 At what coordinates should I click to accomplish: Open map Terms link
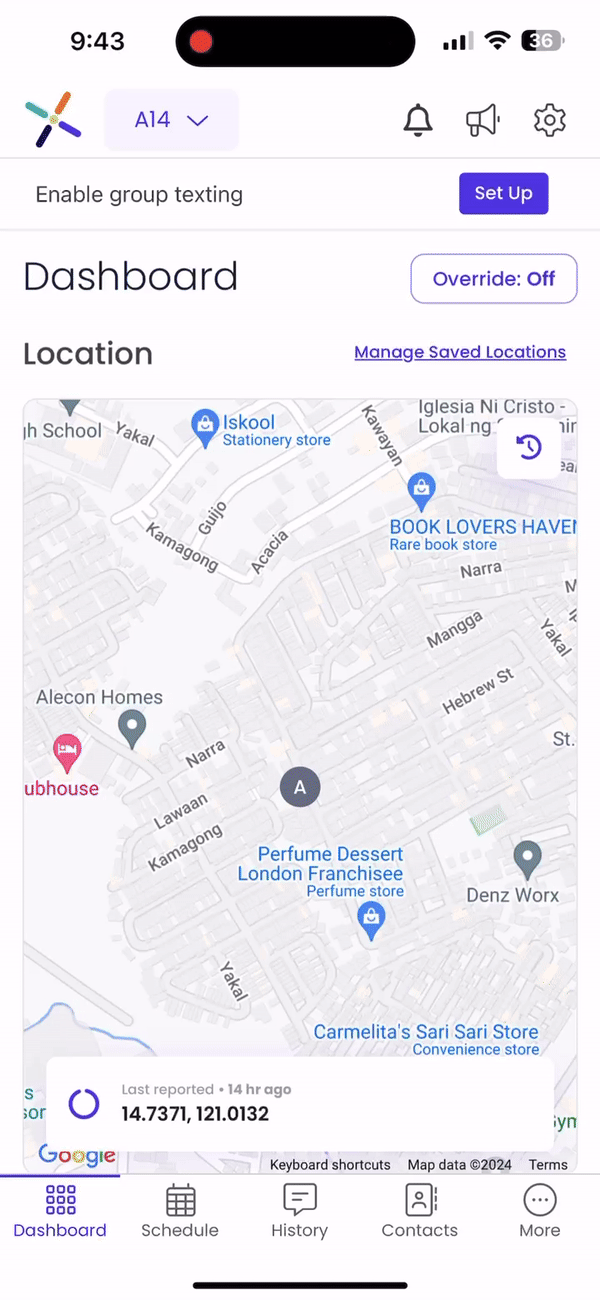pyautogui.click(x=548, y=1164)
